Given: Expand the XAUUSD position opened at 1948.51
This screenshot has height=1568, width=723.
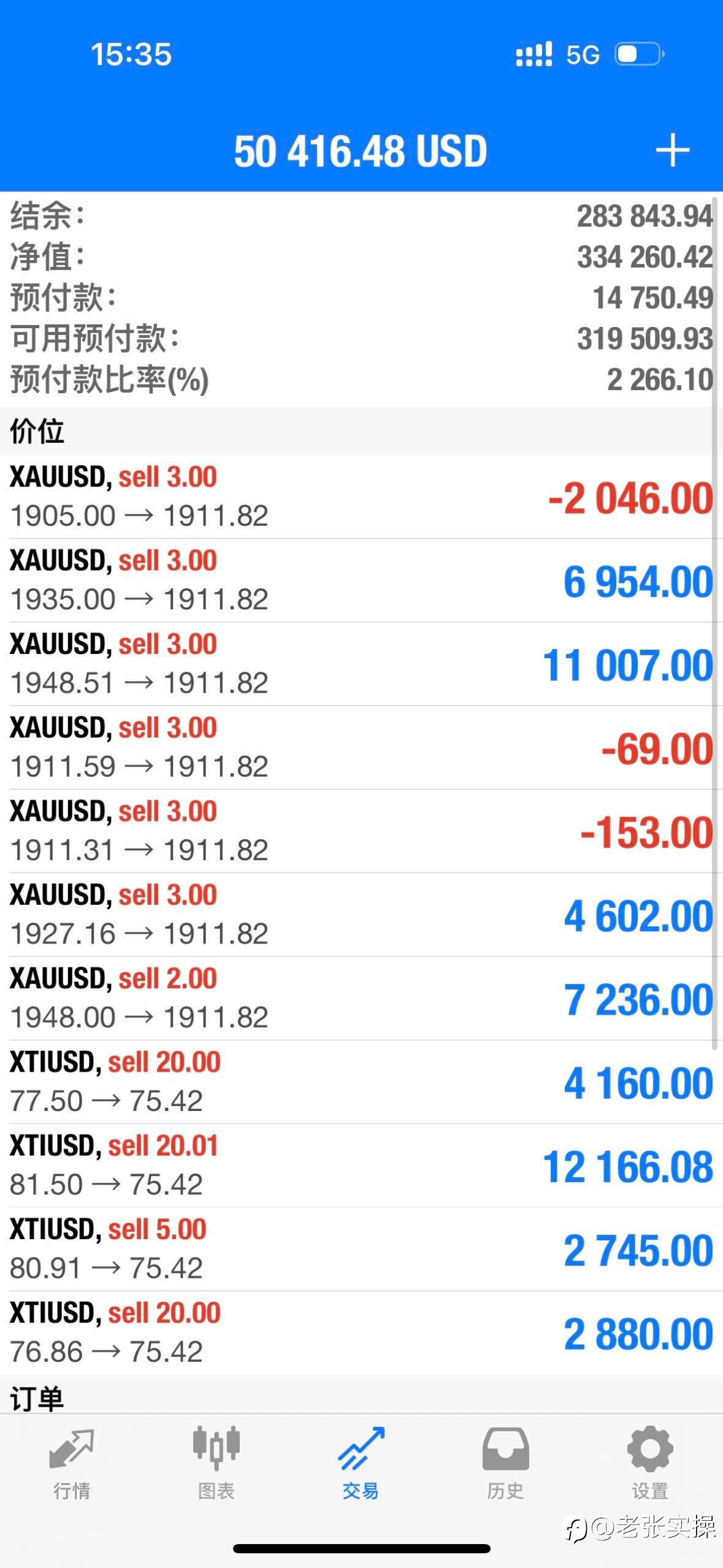Looking at the screenshot, I should [361, 664].
